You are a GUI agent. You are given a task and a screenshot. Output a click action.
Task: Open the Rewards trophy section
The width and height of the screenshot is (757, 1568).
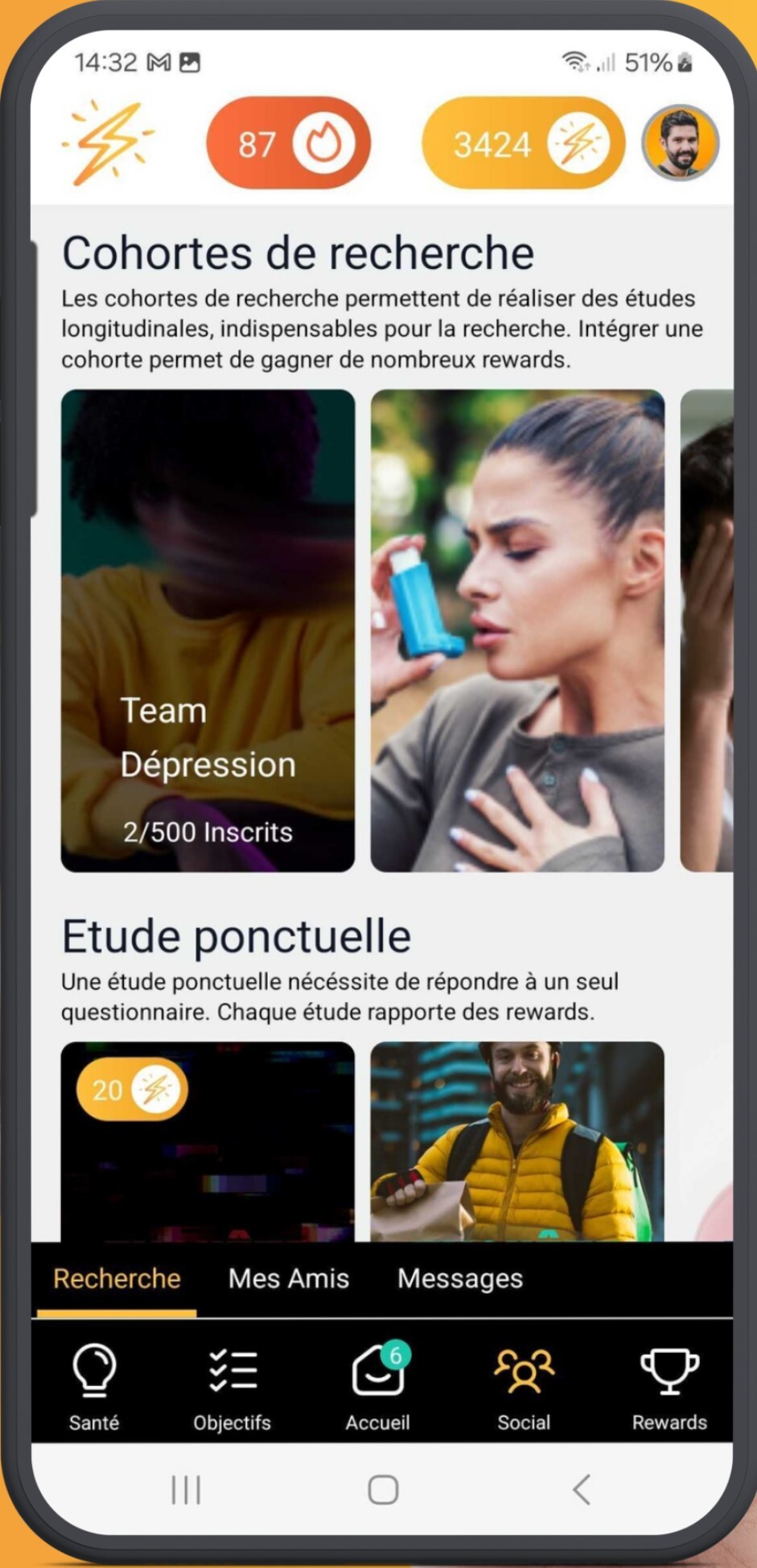(669, 1388)
